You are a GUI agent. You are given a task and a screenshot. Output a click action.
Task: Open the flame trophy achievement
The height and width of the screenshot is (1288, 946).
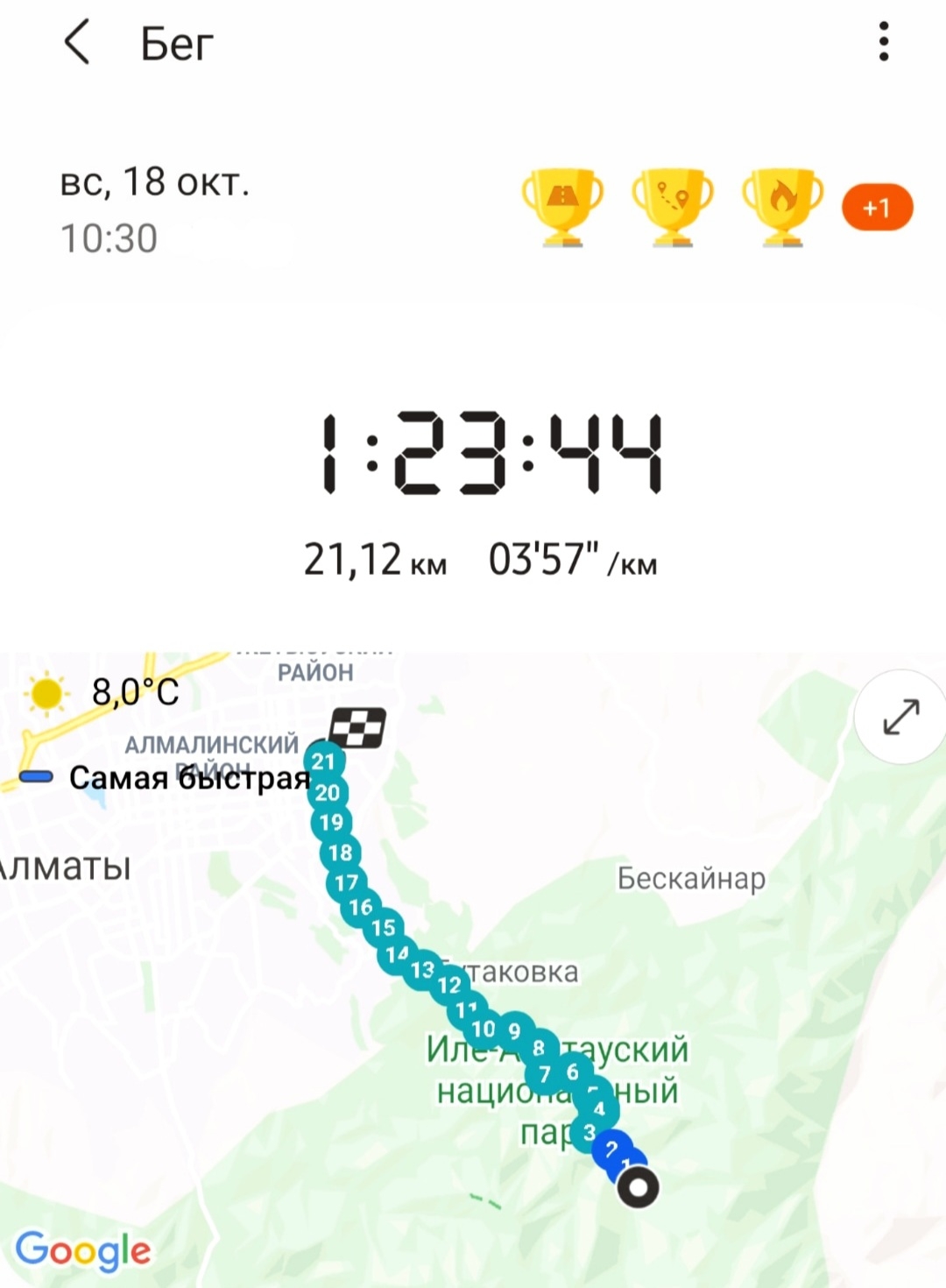[782, 207]
